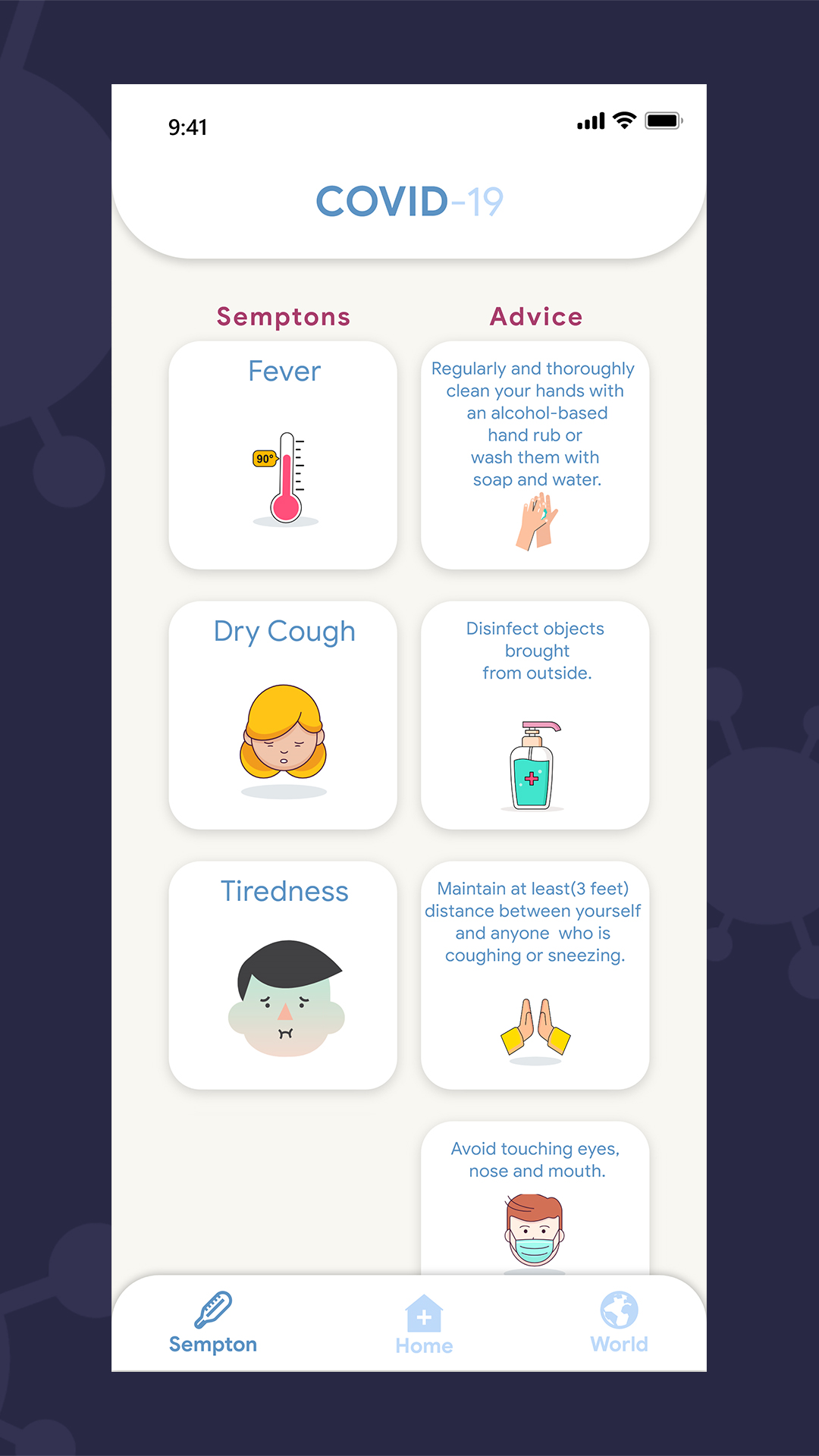Viewport: 819px width, 1456px height.
Task: Select the Dry Cough card
Action: pyautogui.click(x=283, y=715)
